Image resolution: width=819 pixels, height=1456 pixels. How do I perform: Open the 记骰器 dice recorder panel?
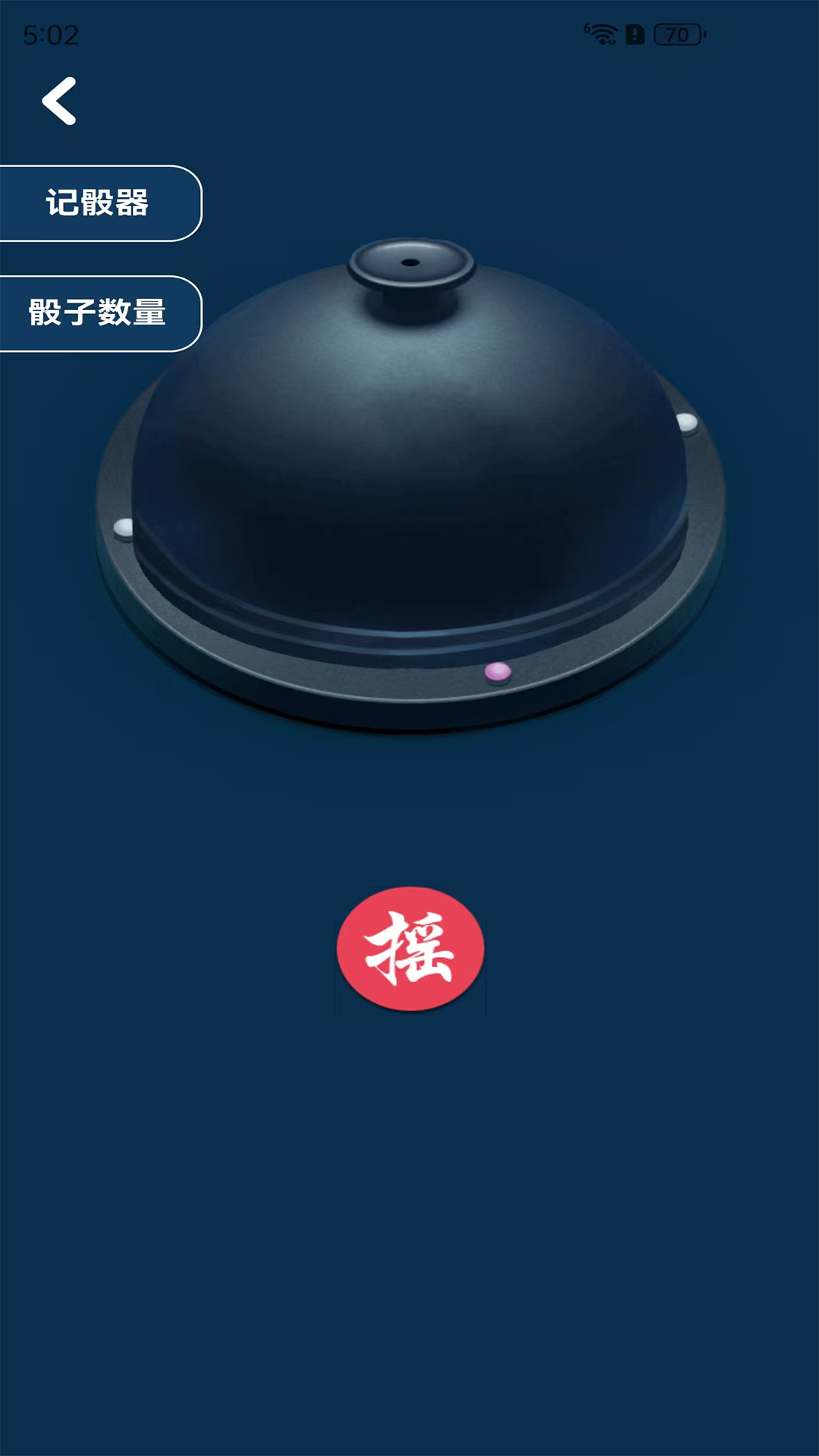pos(99,201)
